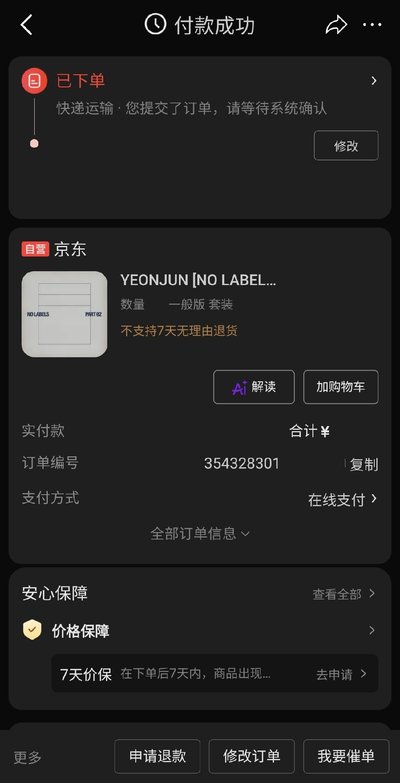Go back using the top-left arrow
This screenshot has height=783, width=400.
click(26, 24)
